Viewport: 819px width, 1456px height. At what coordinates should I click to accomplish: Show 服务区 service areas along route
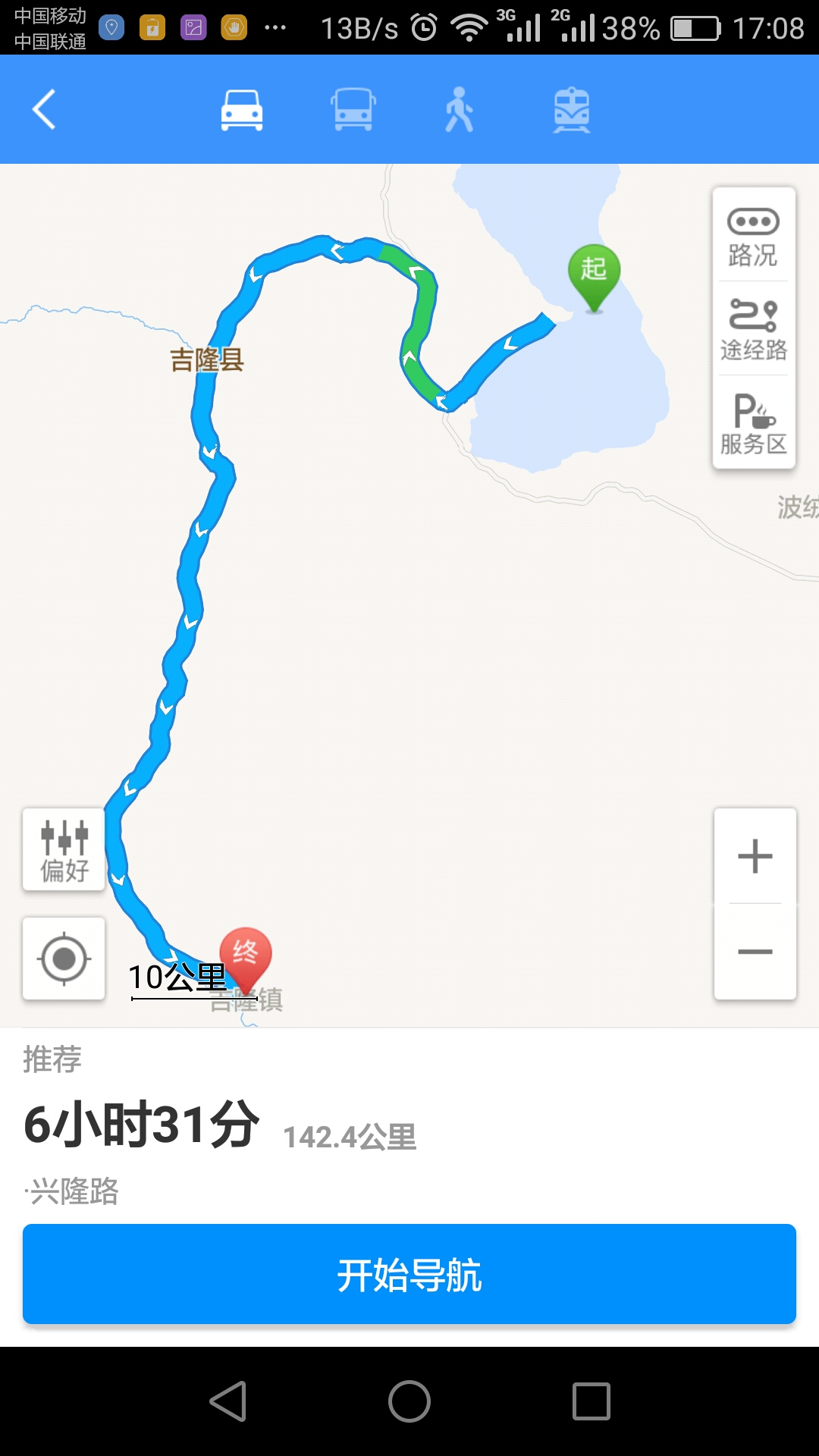click(x=753, y=423)
